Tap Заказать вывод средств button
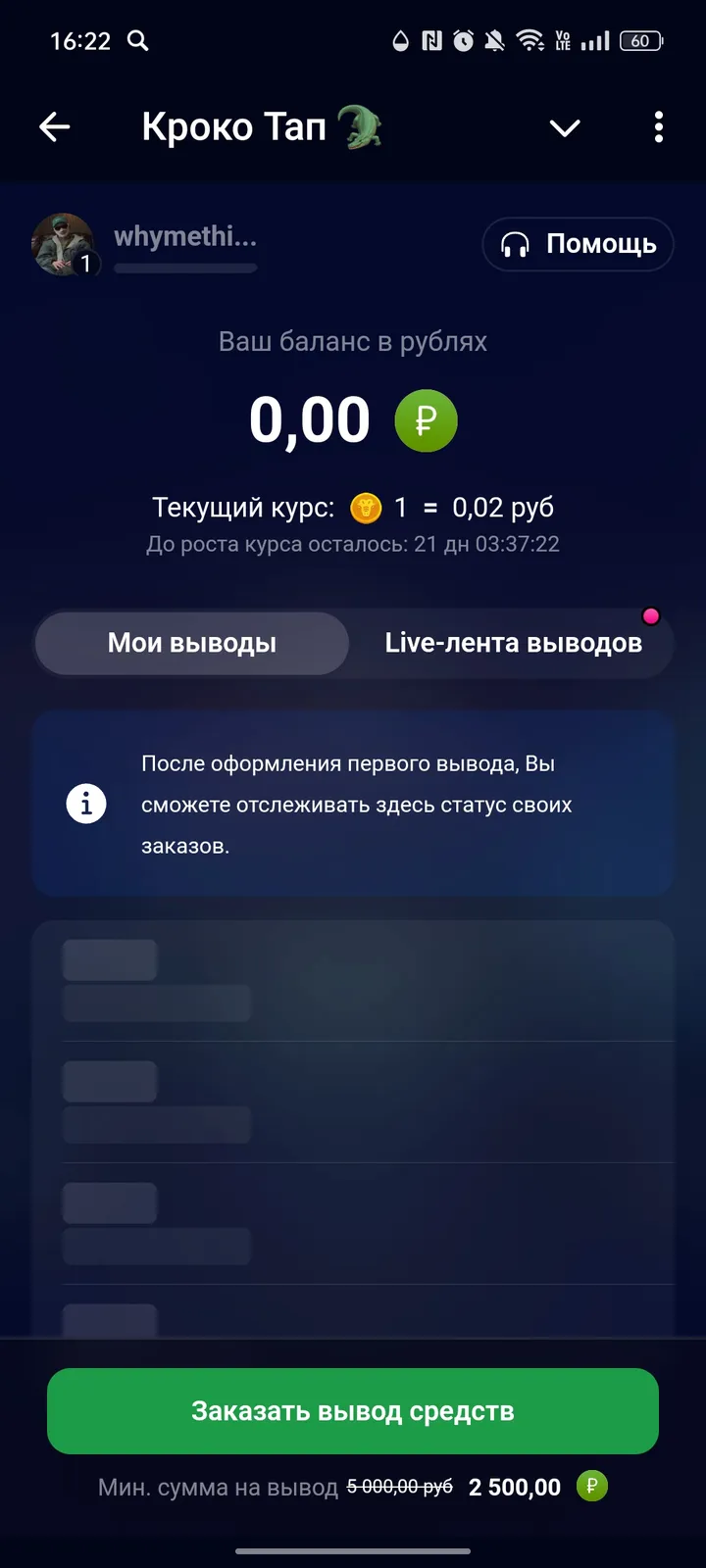This screenshot has height=1568, width=706. [353, 1411]
